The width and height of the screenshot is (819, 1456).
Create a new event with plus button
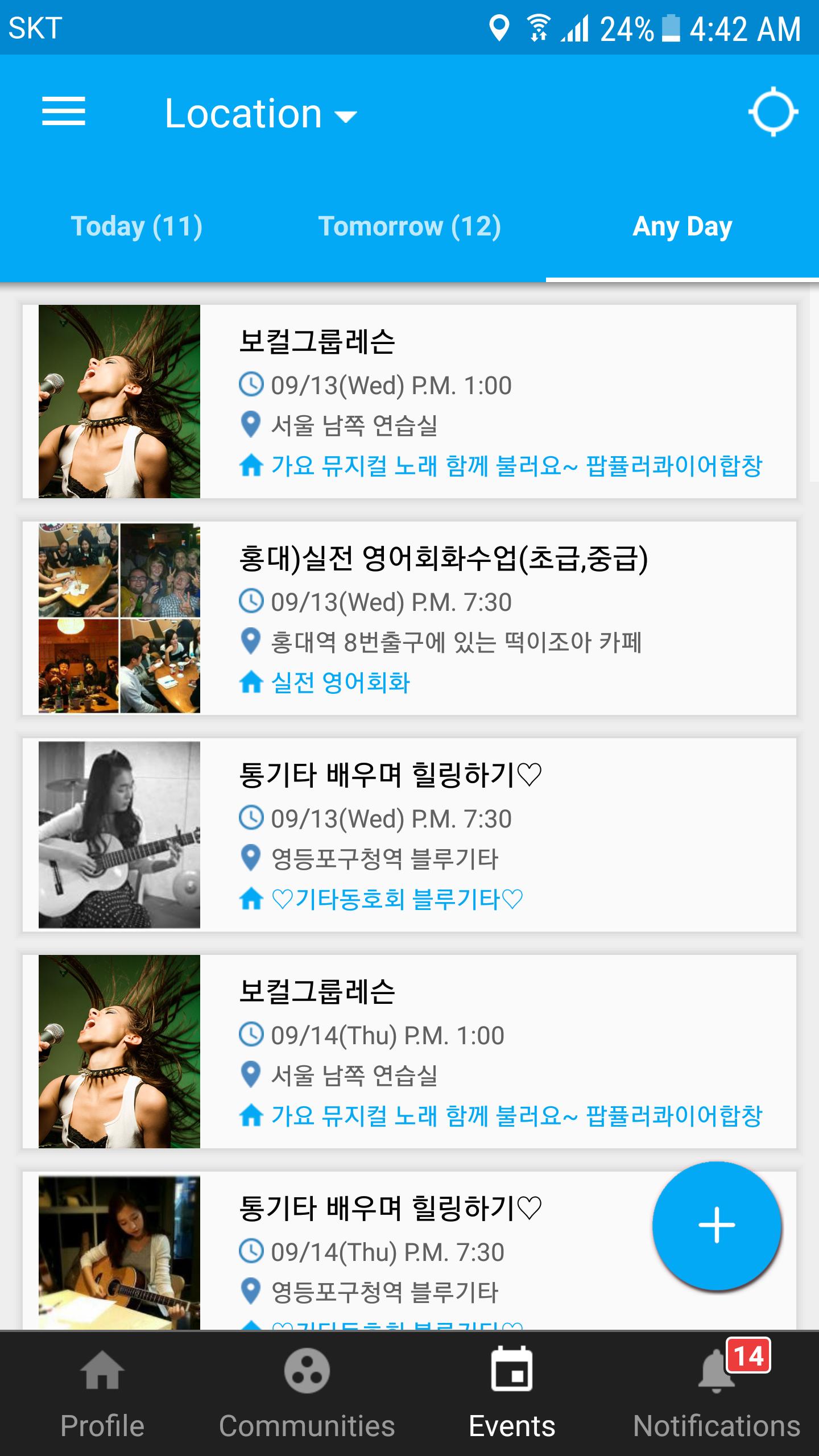tap(717, 1225)
